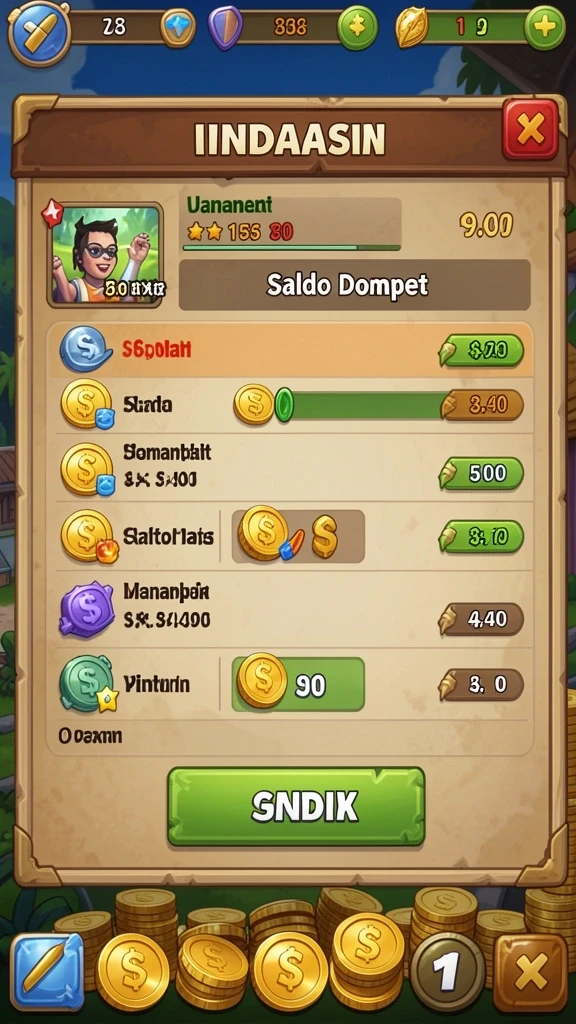Screen dimensions: 576x1024
Task: Select the 90 coin option beside Vinturin
Action: (x=298, y=684)
